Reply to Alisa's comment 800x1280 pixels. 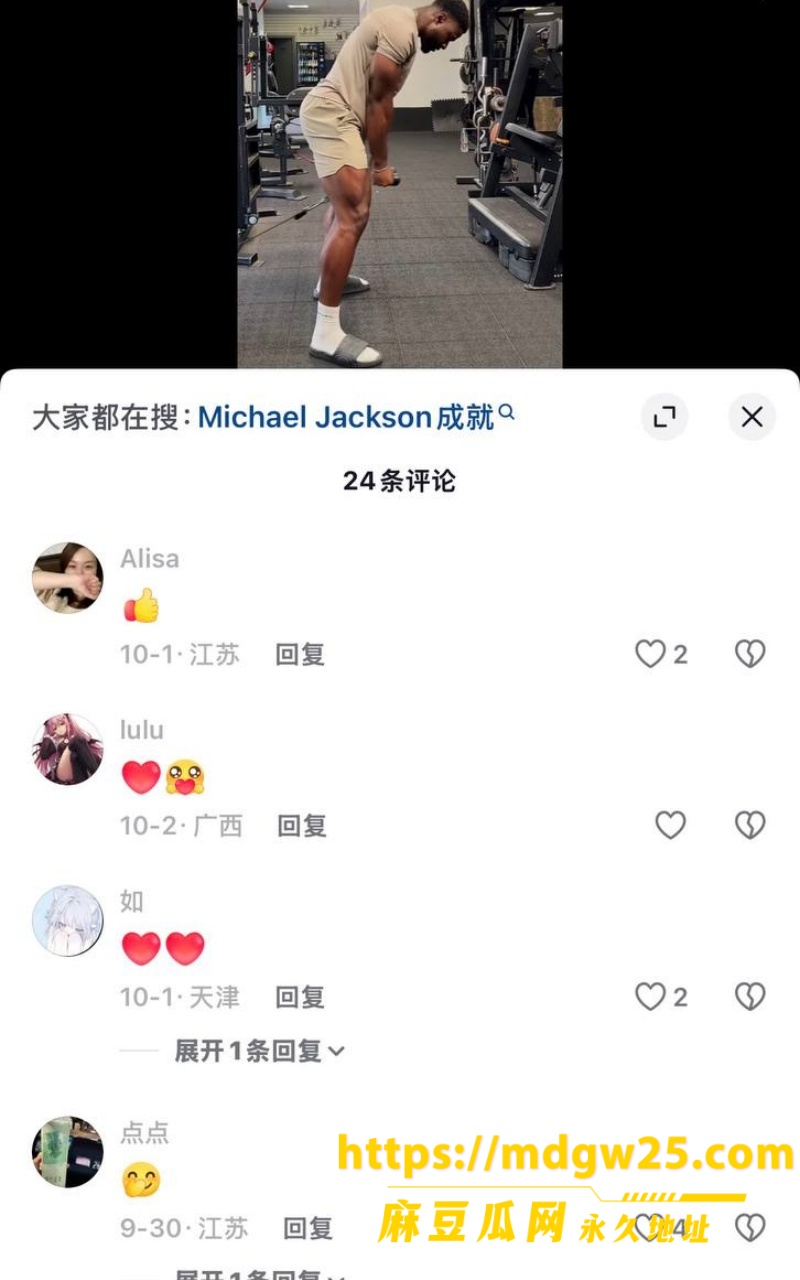point(300,654)
